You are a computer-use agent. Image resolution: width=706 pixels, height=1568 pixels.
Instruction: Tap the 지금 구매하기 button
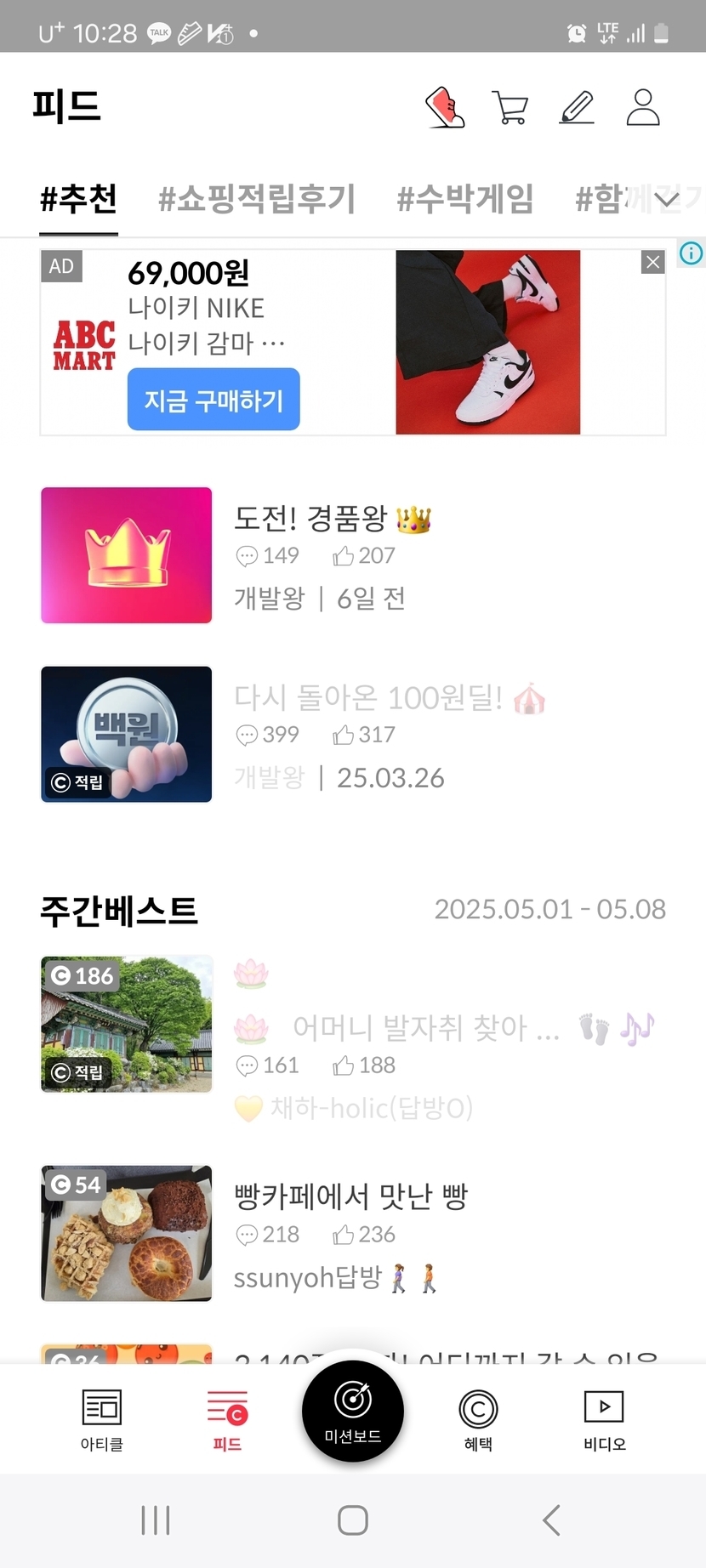[x=214, y=400]
